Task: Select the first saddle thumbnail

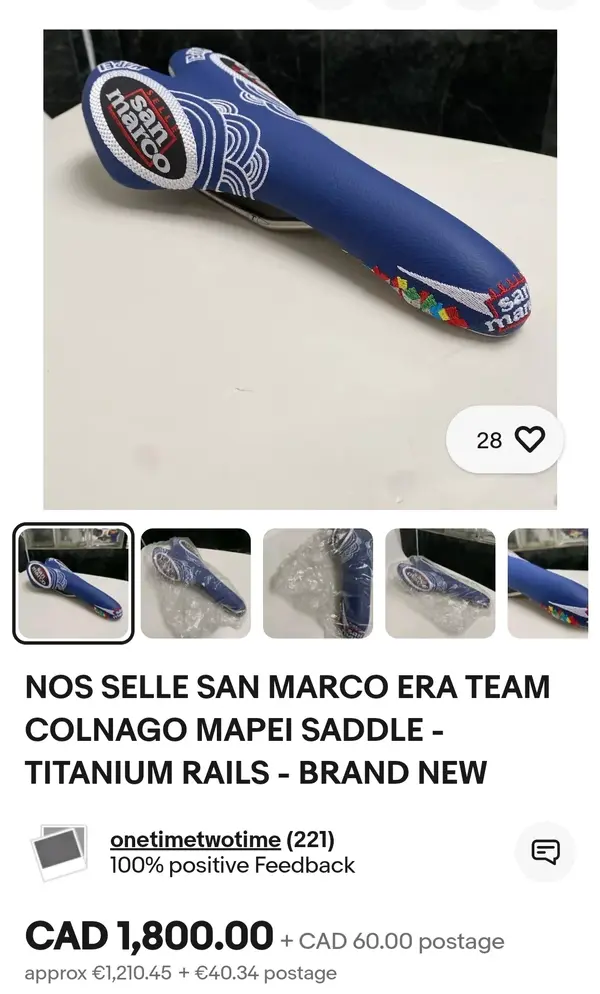Action: 73,583
